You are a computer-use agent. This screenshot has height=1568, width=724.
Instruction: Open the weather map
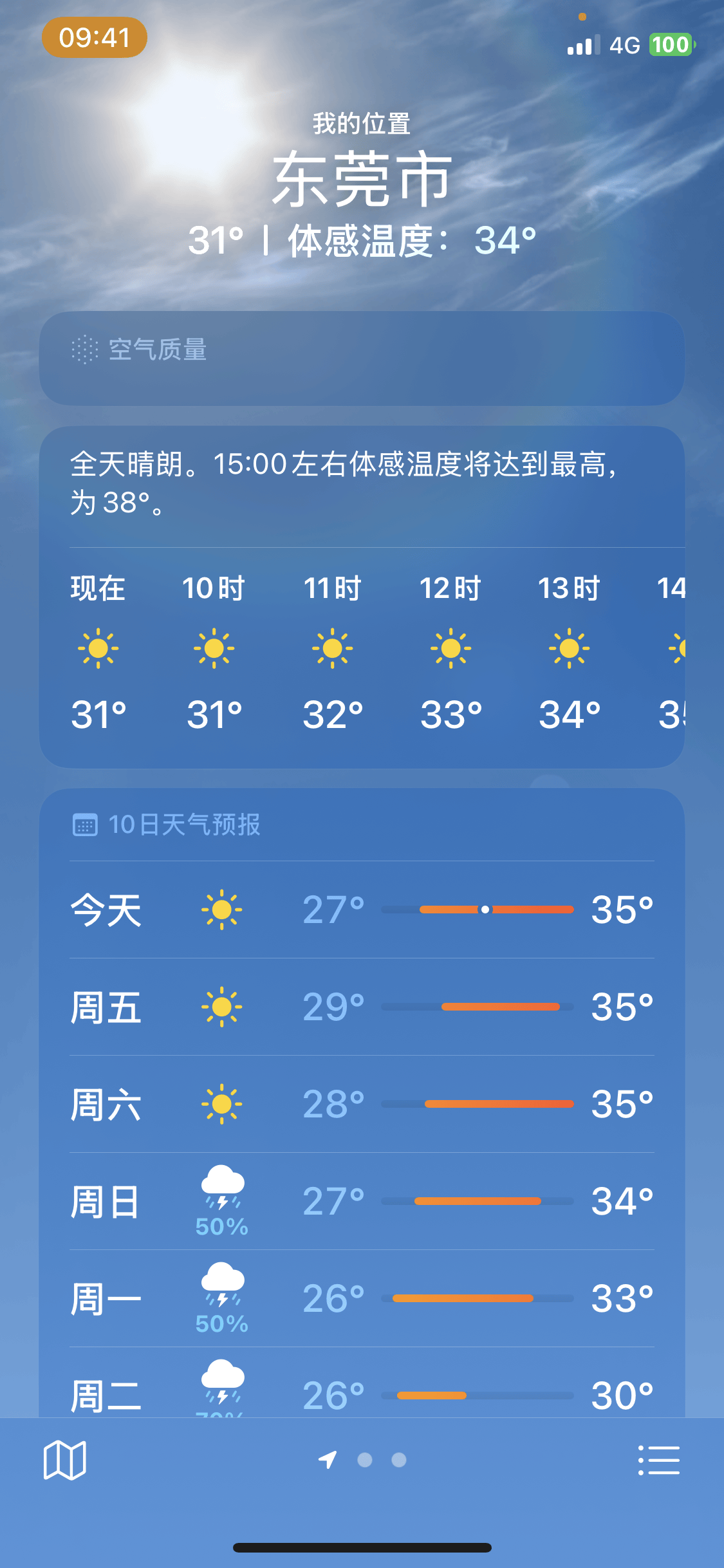pos(64,1460)
